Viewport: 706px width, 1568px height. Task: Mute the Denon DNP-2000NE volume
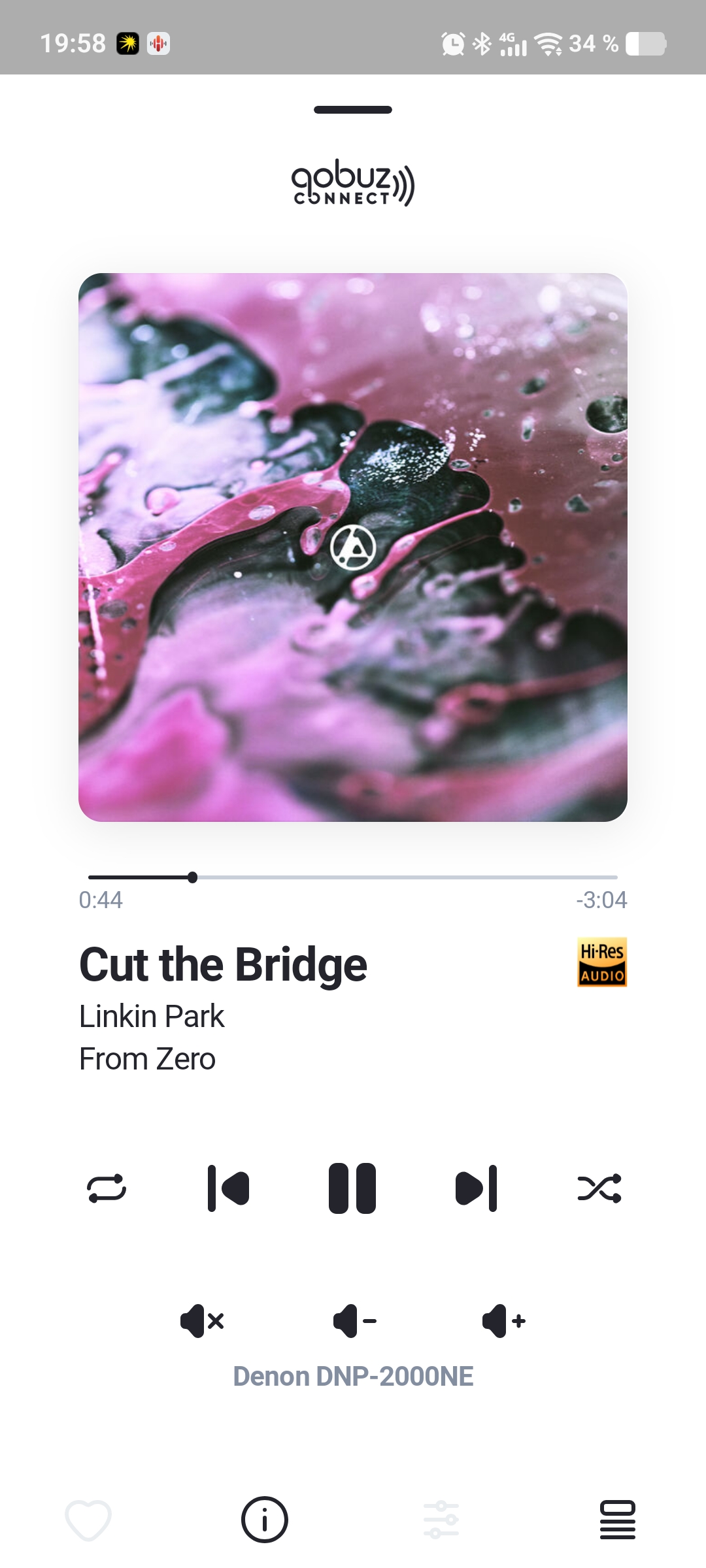pos(202,1321)
